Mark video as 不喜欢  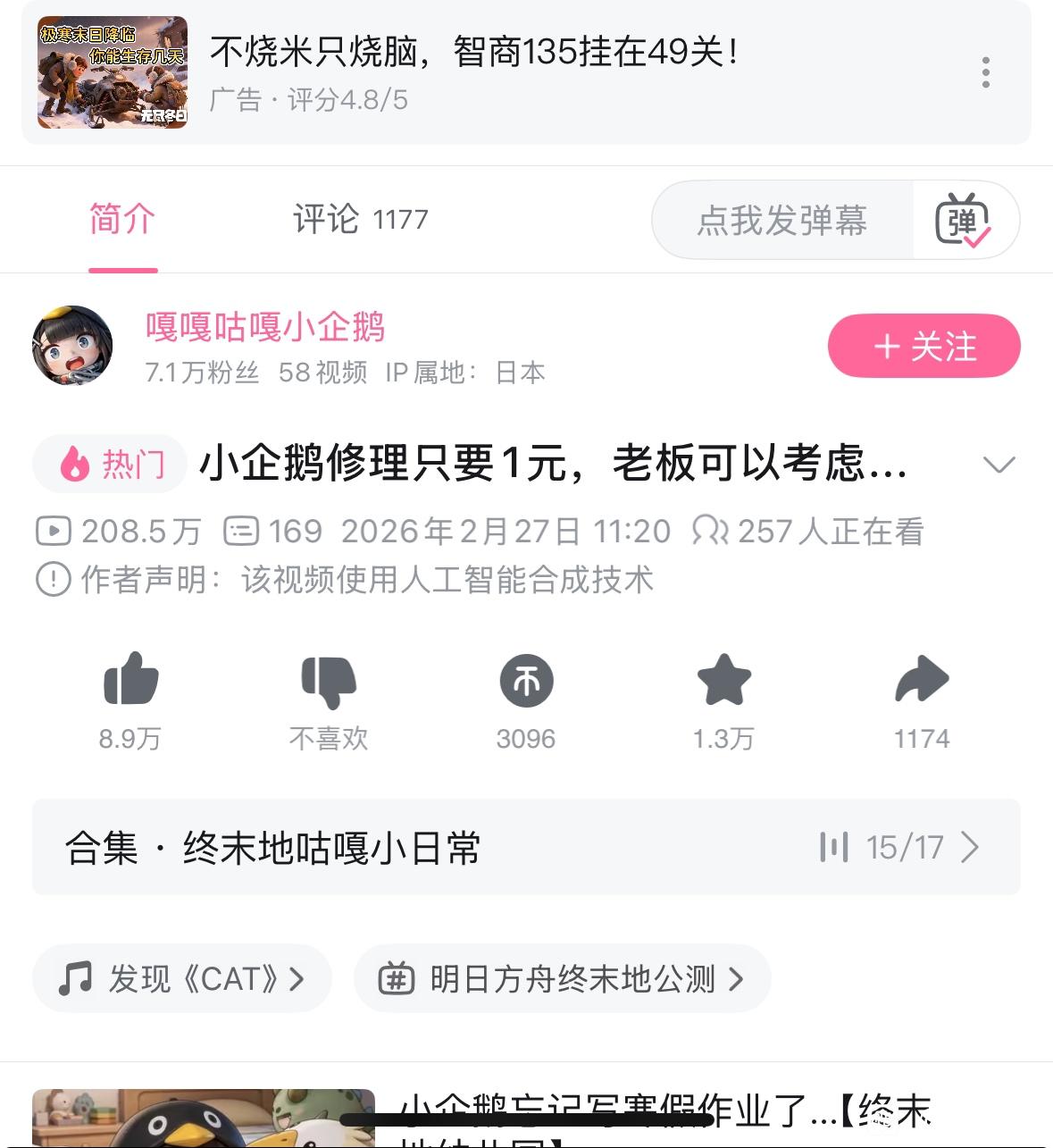point(329,681)
